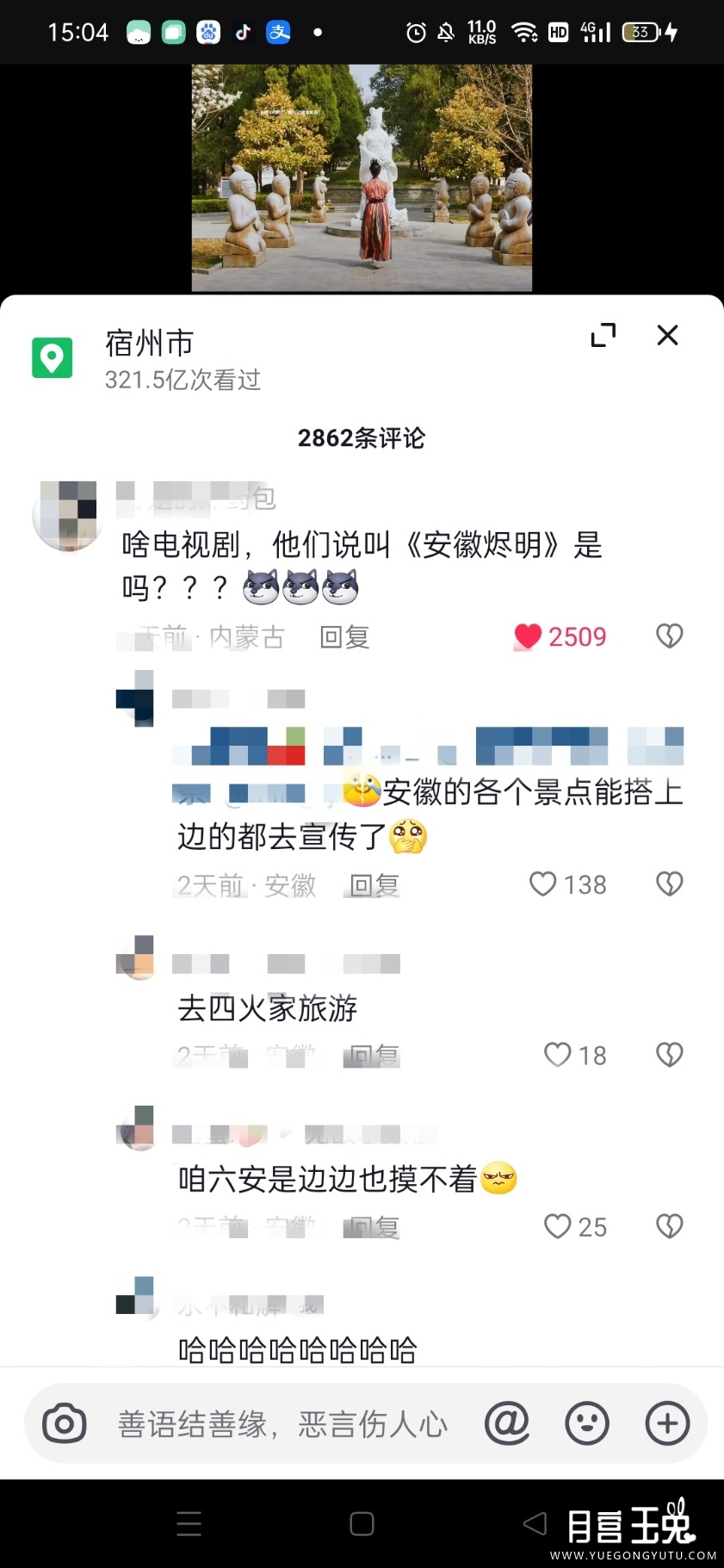Return to the video above the comments

362,178
